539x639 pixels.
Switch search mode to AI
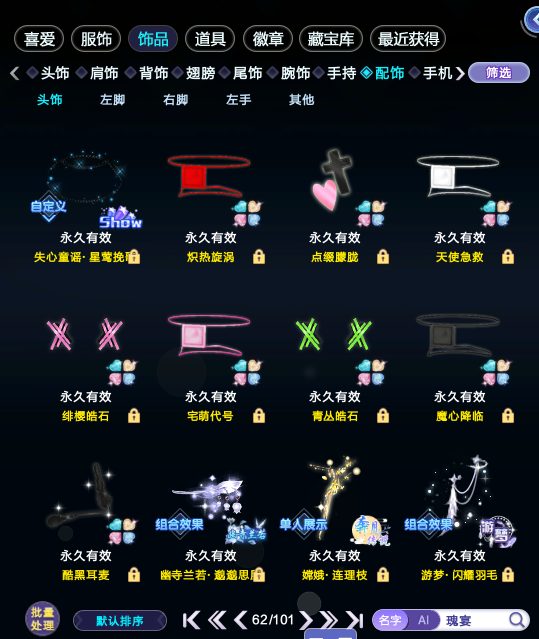424,620
